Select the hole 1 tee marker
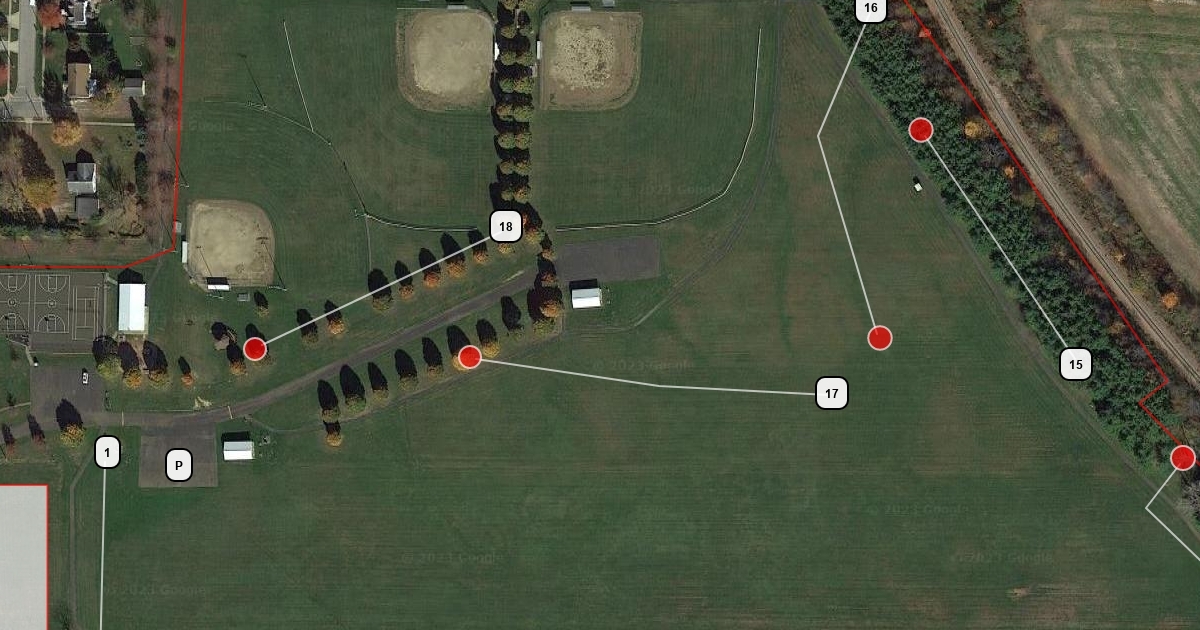Screen dimensions: 1200x630 pyautogui.click(x=108, y=452)
